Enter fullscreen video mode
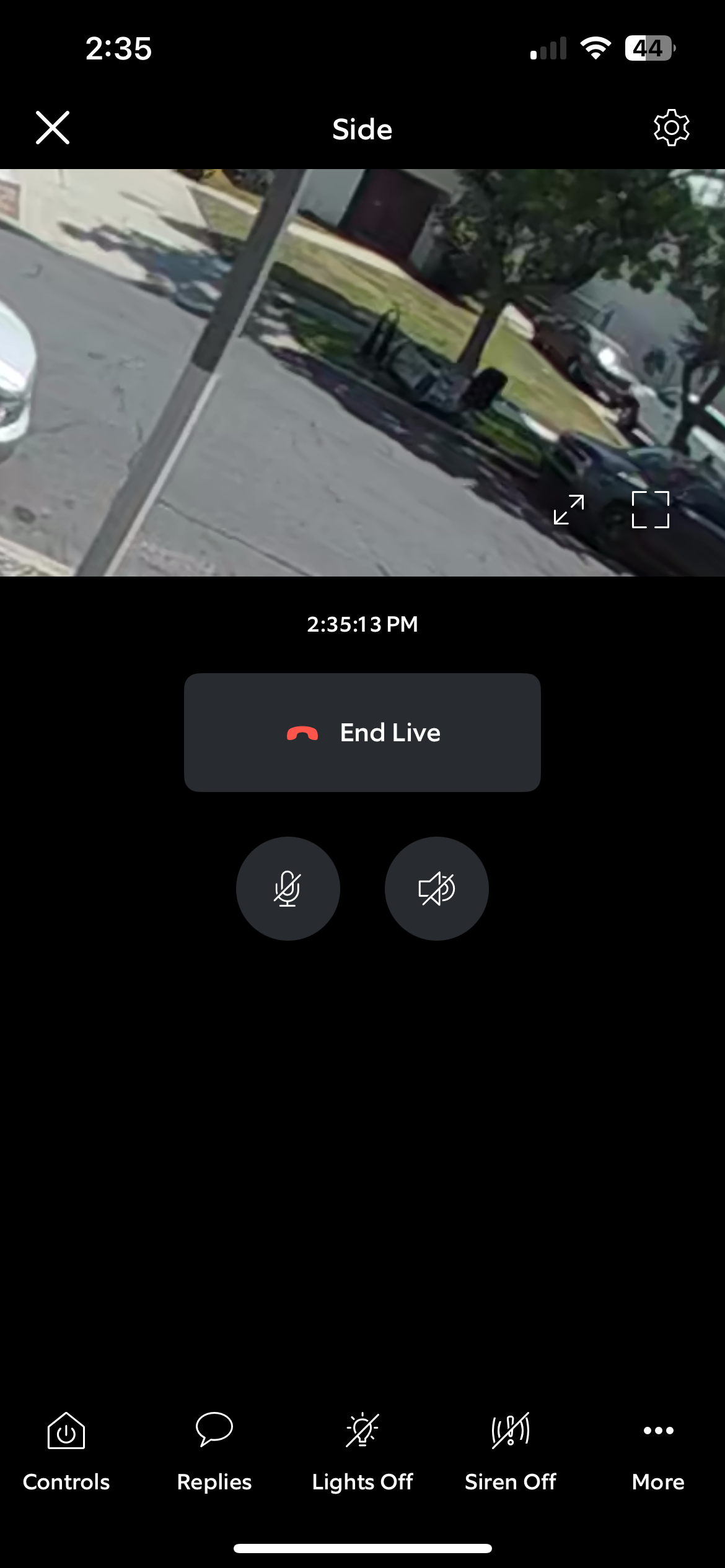 (651, 510)
